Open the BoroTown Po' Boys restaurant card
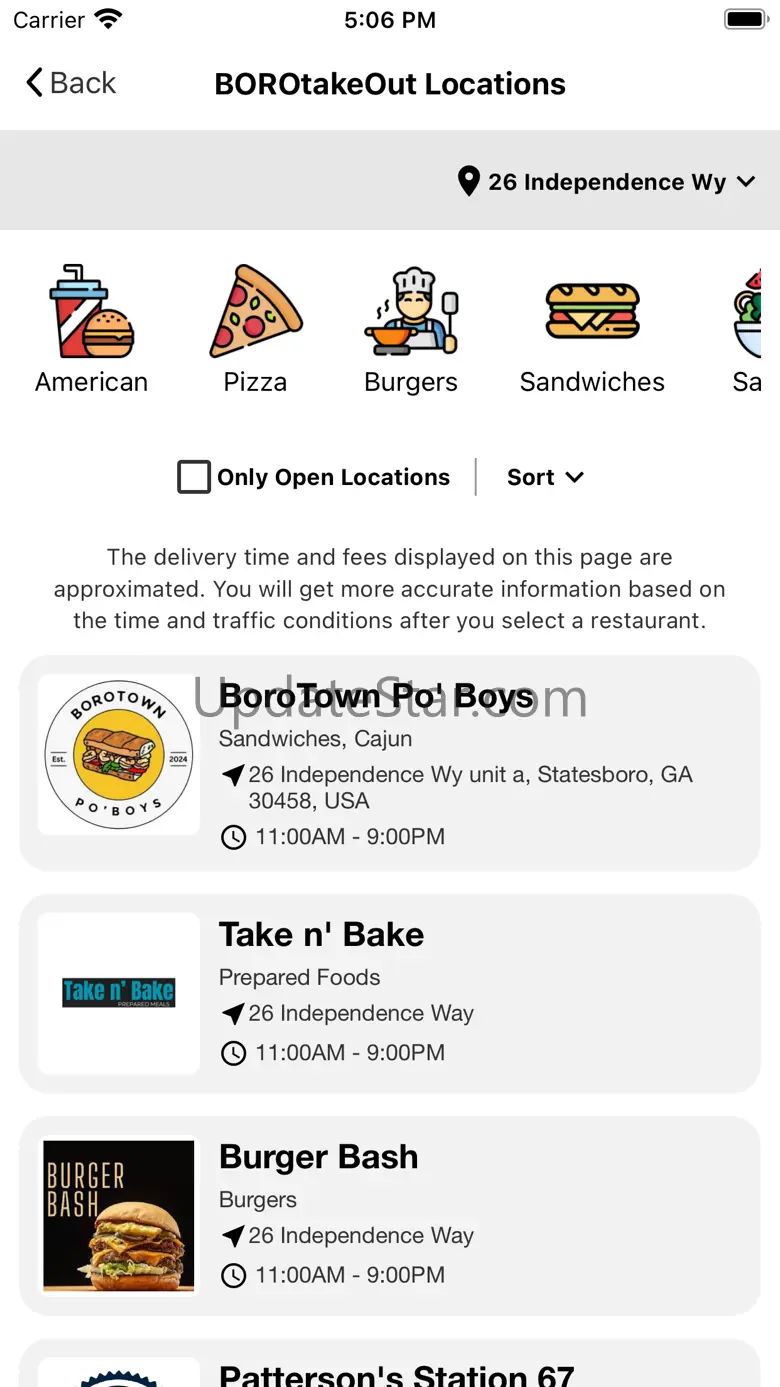This screenshot has width=780, height=1387. click(390, 763)
